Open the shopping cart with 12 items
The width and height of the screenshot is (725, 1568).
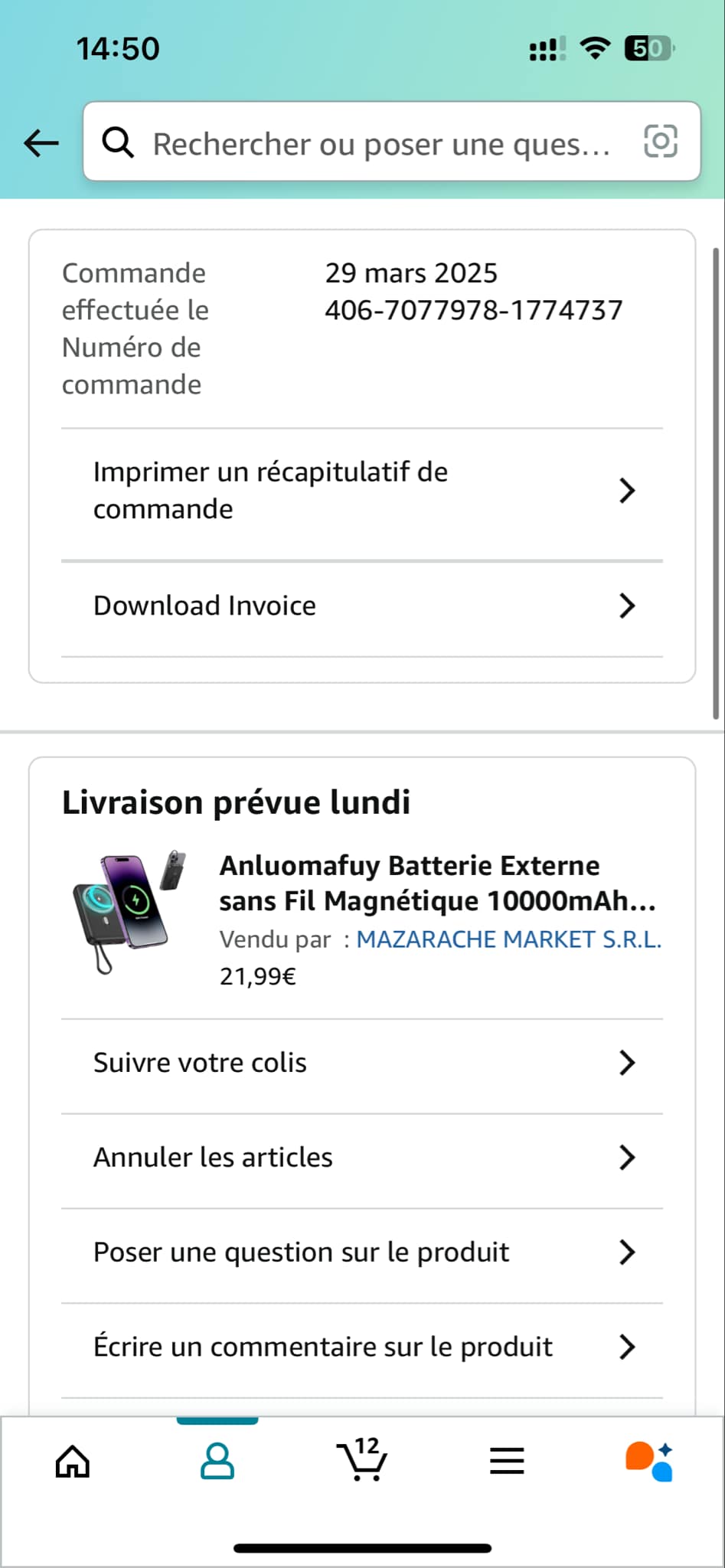coord(361,1460)
